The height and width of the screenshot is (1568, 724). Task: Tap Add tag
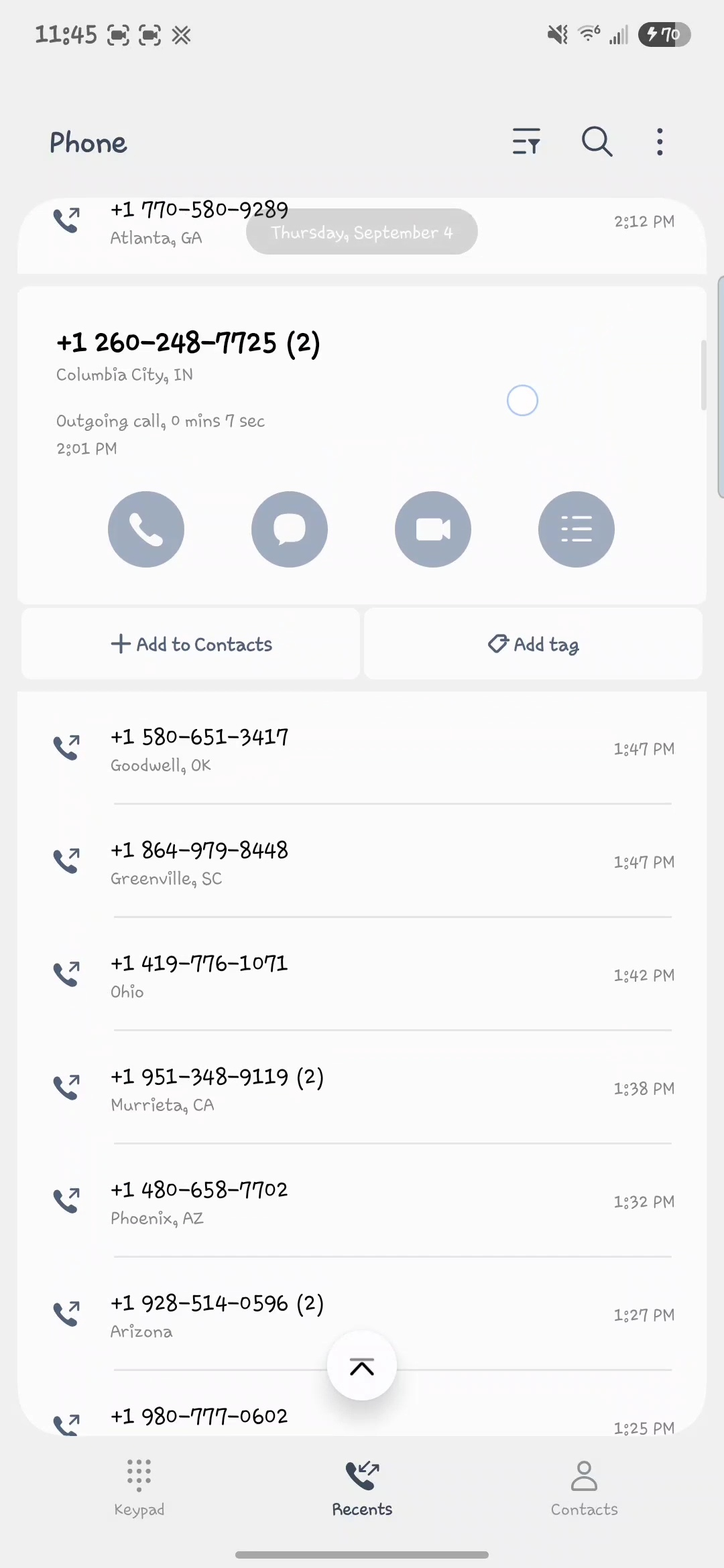click(533, 644)
